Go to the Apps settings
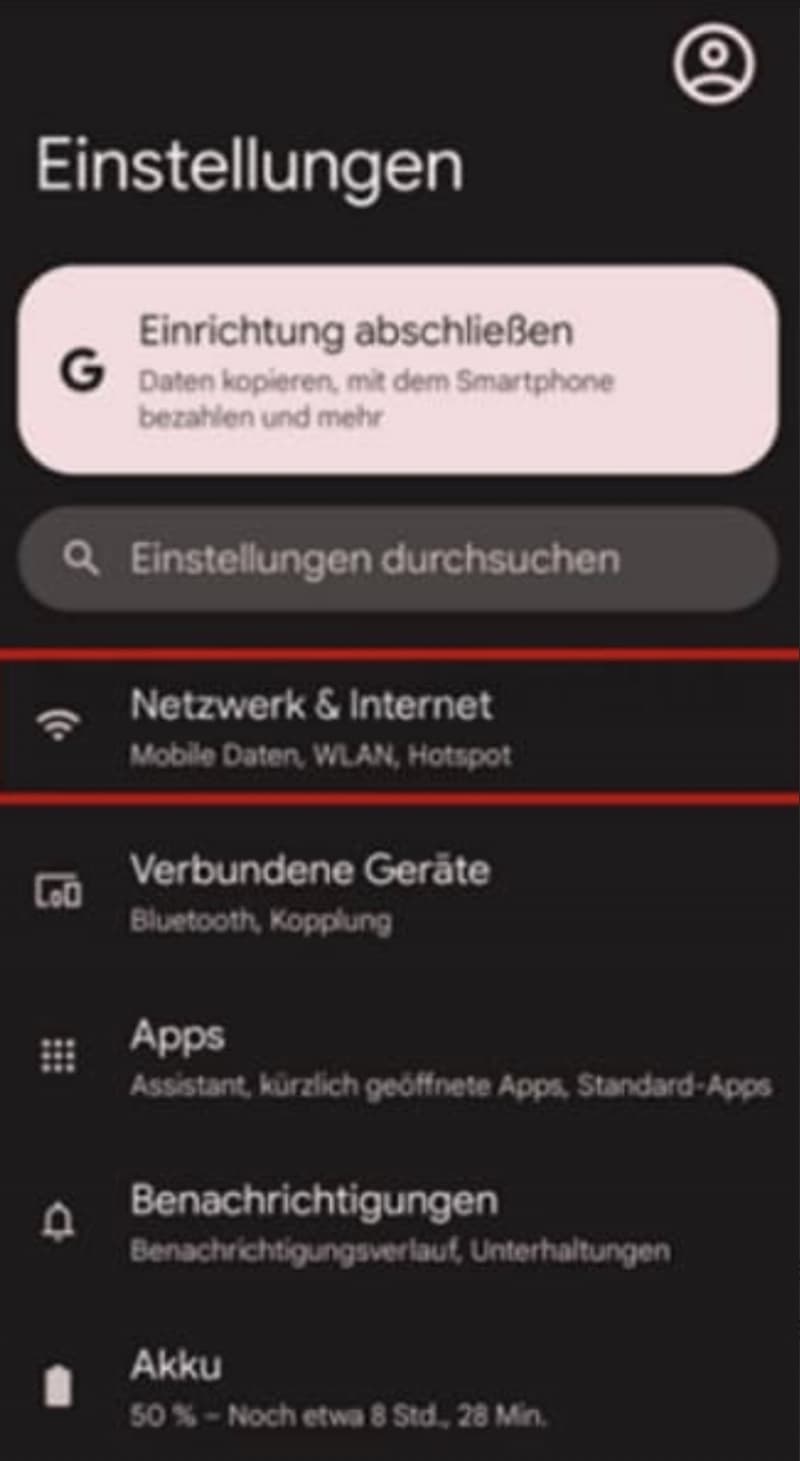Screen dimensions: 800x1461 pos(400,1057)
